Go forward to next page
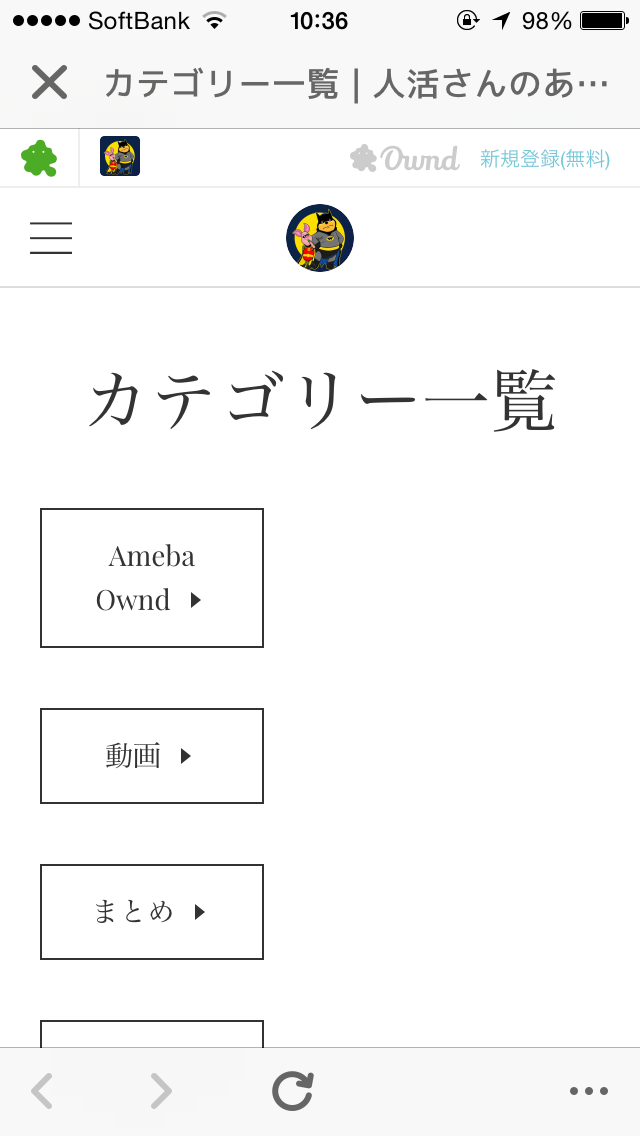Screen dimensions: 640x1136 [160, 1091]
